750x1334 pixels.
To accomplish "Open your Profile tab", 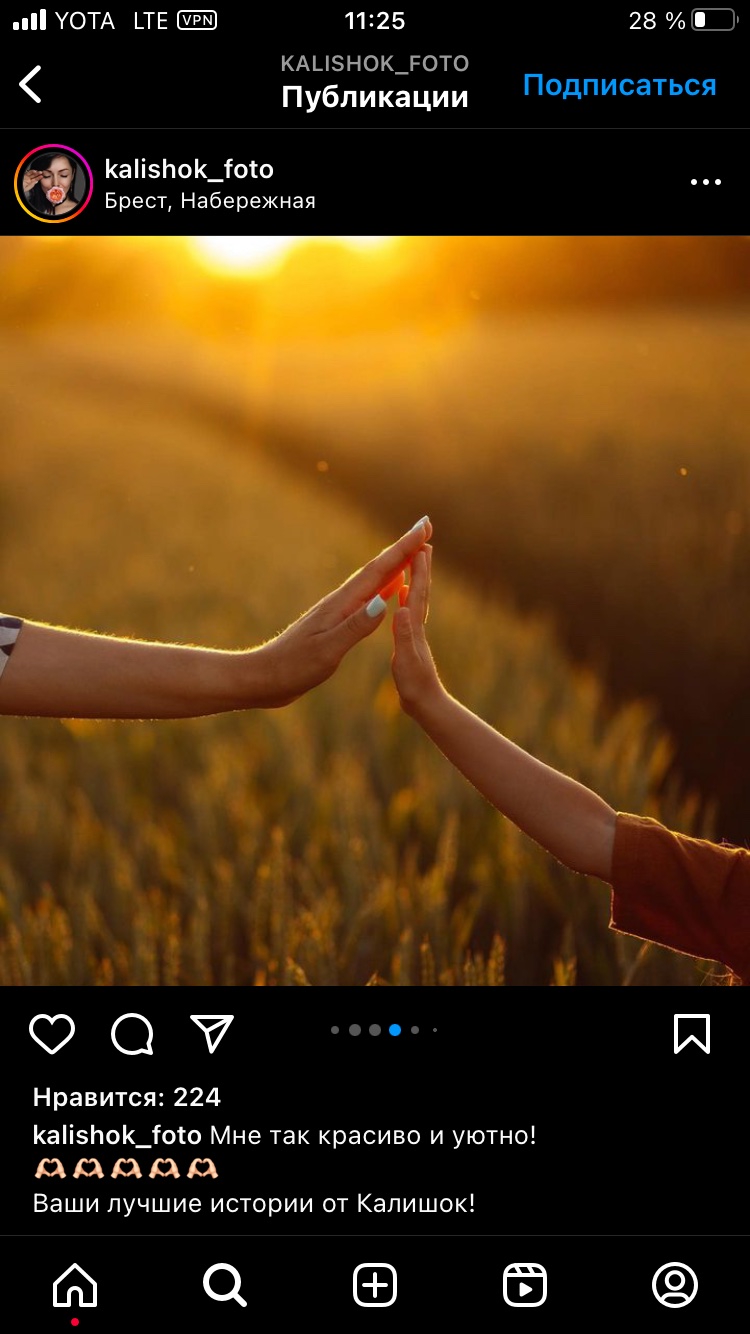I will point(675,1285).
